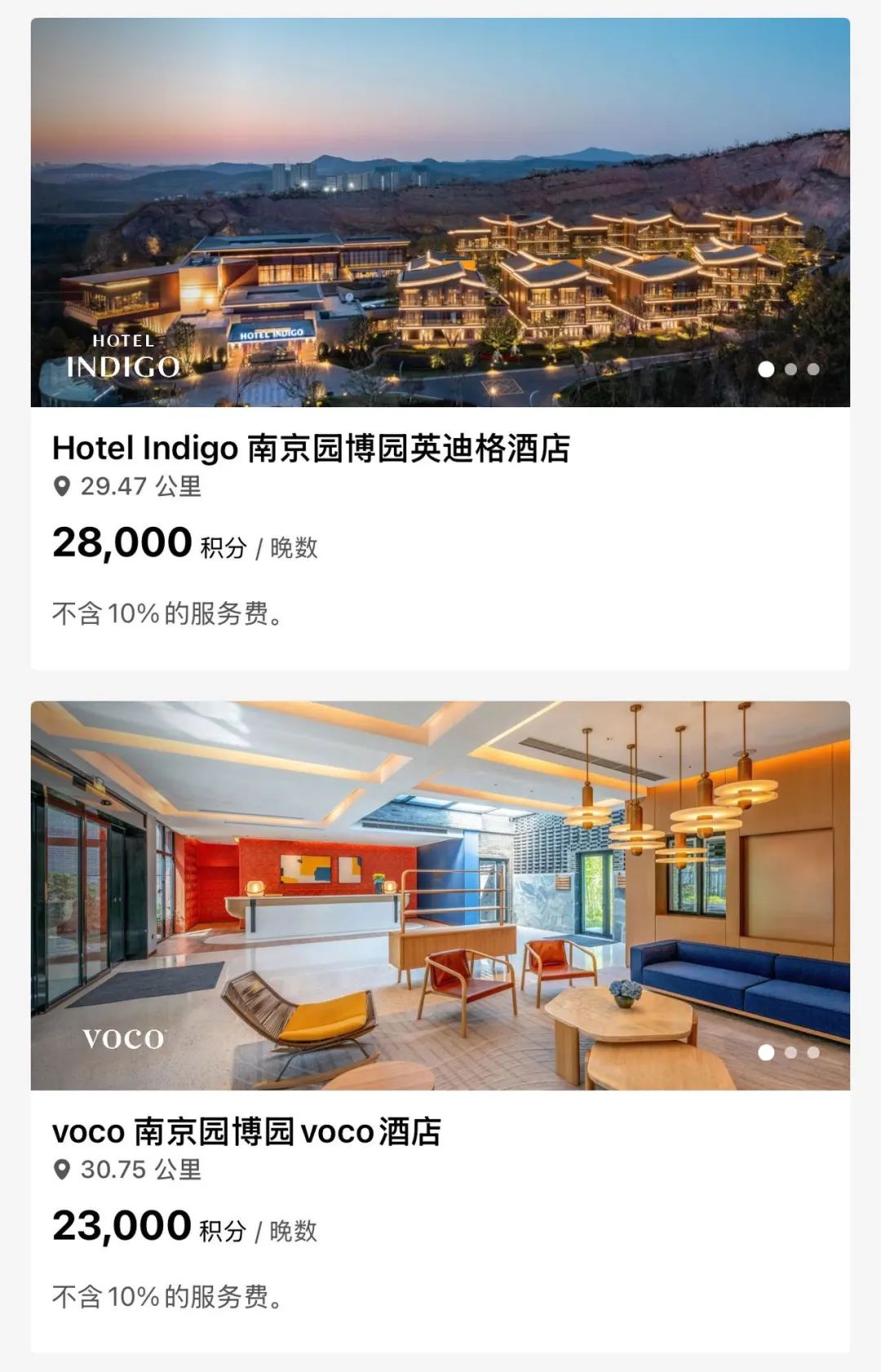Select photo indicator dots on Hotel Indigo image
Image resolution: width=881 pixels, height=1372 pixels.
point(789,370)
